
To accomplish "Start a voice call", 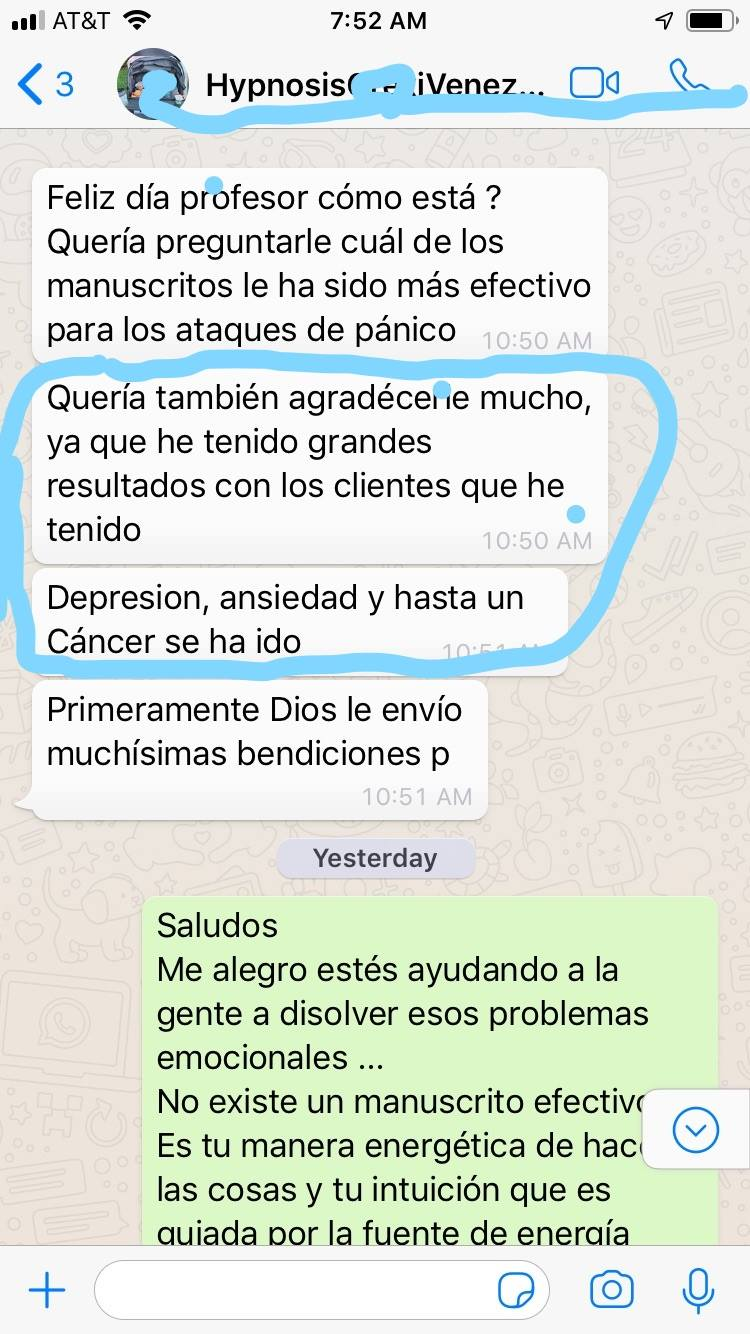I will (x=690, y=80).
